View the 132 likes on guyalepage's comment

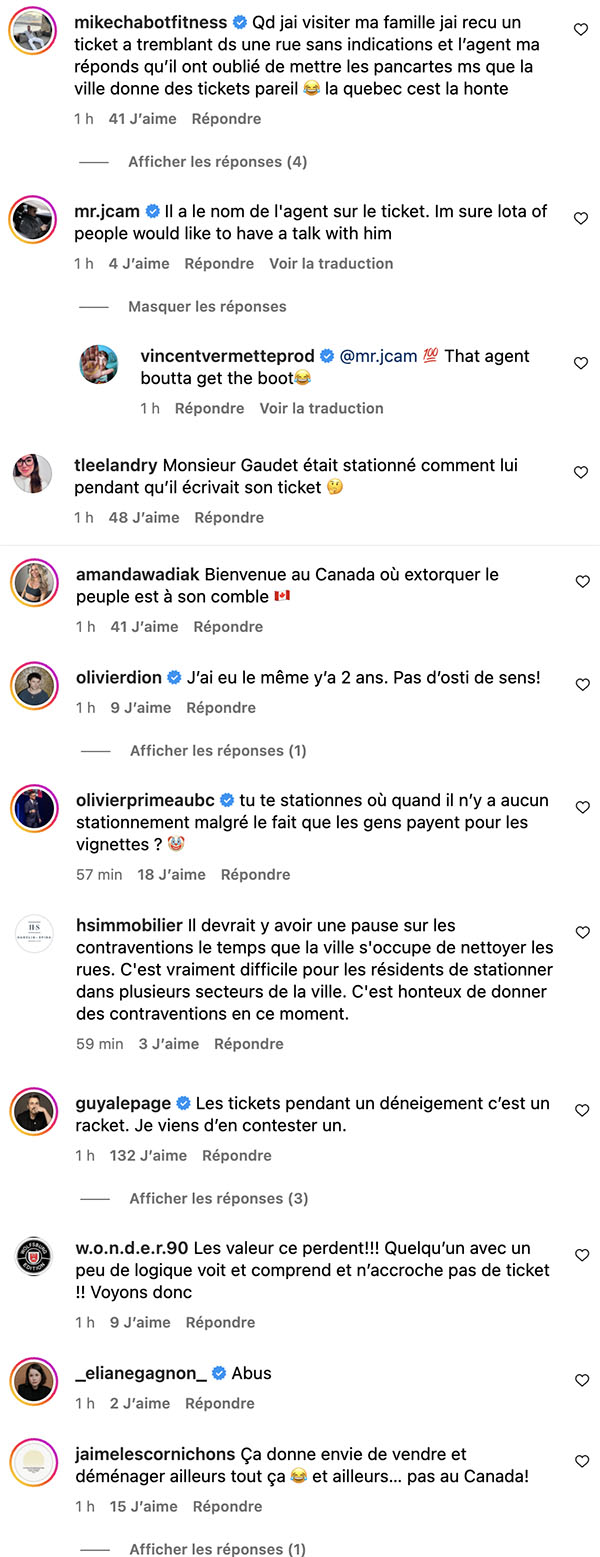(148, 1156)
